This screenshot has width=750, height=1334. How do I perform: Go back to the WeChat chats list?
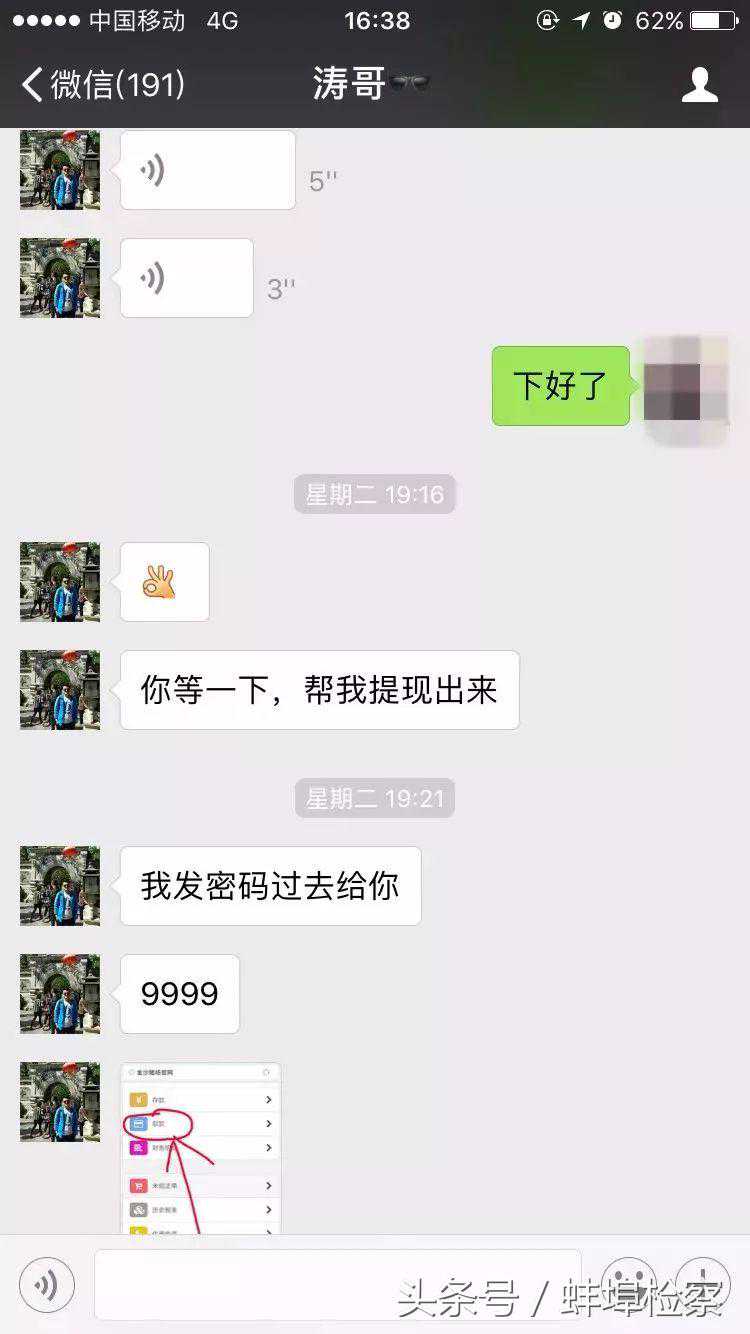(x=100, y=85)
